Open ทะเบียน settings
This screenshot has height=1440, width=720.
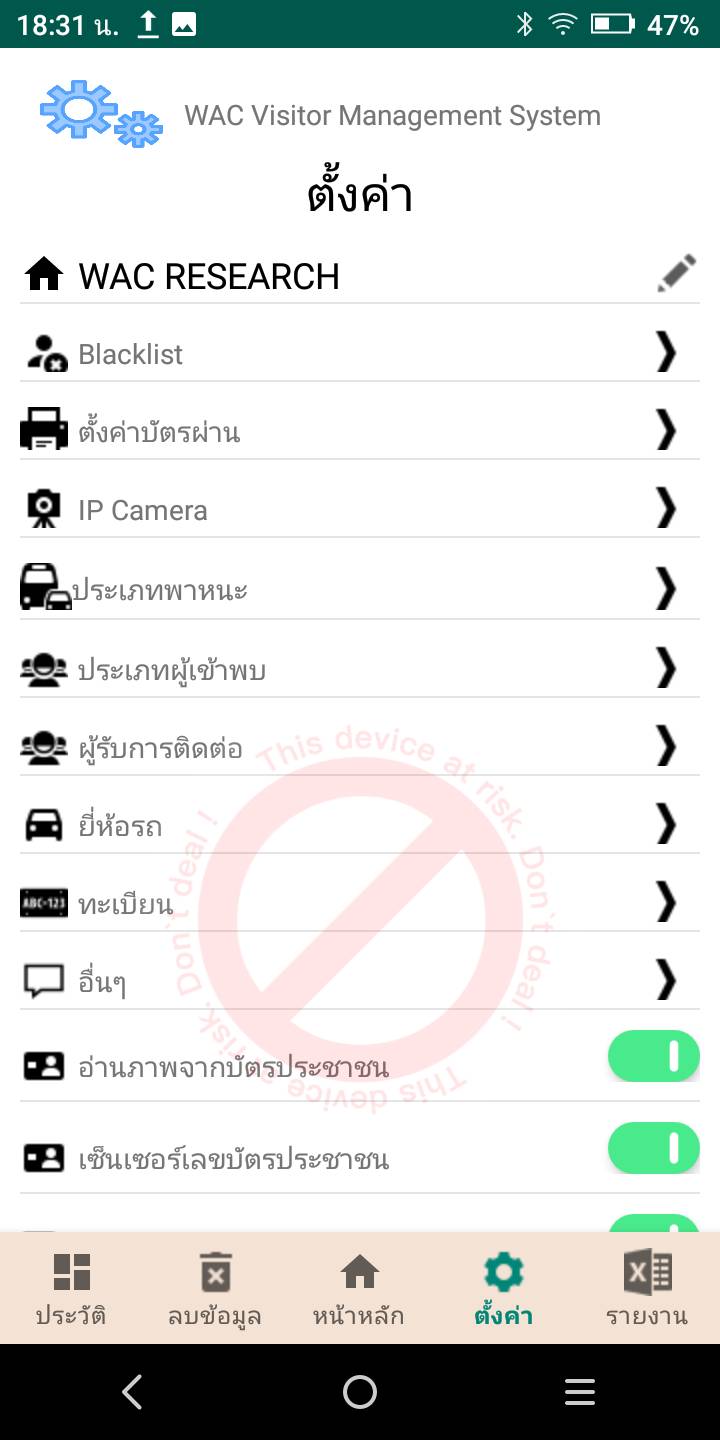(x=360, y=903)
